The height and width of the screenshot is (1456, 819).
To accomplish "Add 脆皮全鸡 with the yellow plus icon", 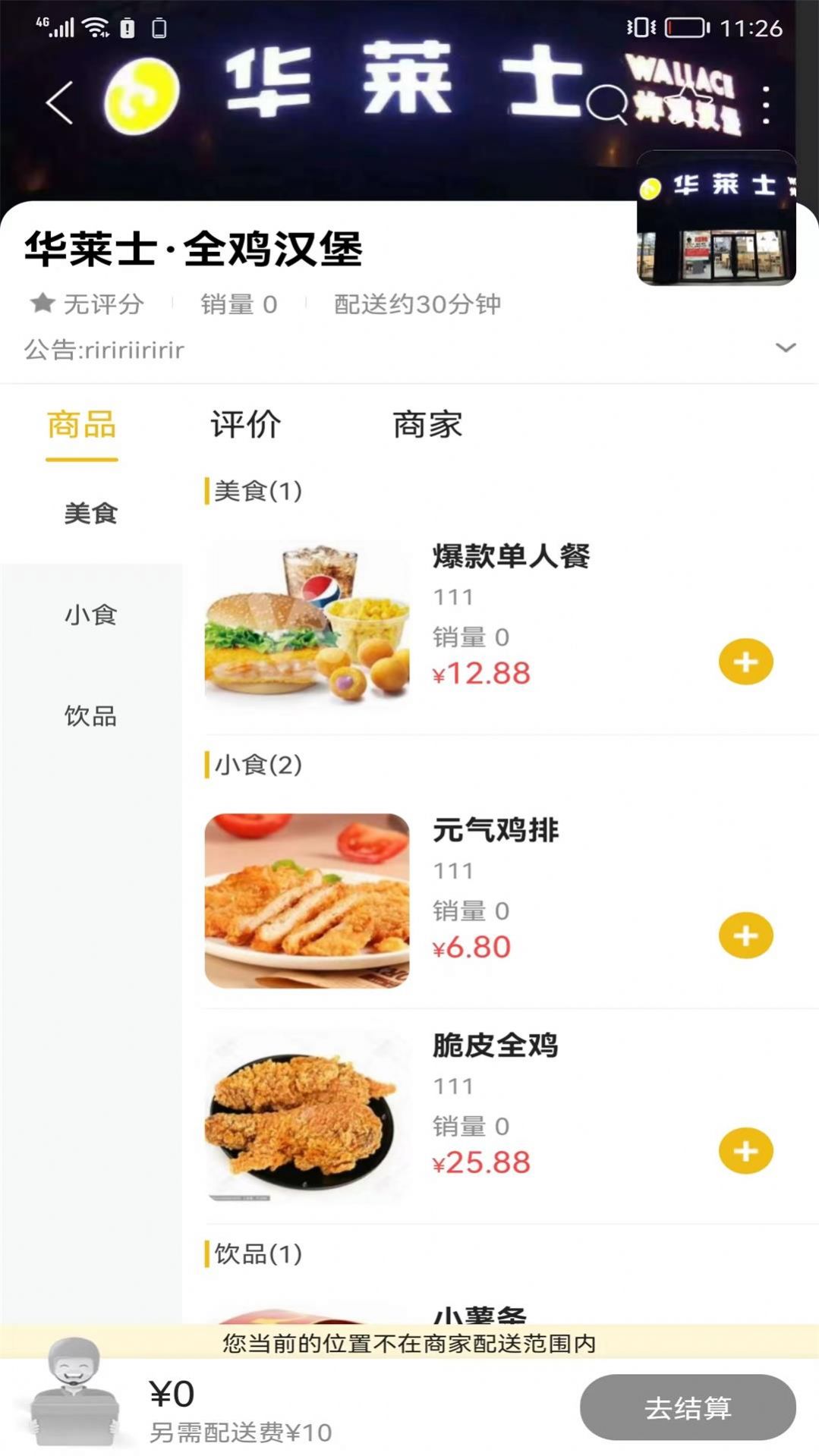I will coord(745,1152).
